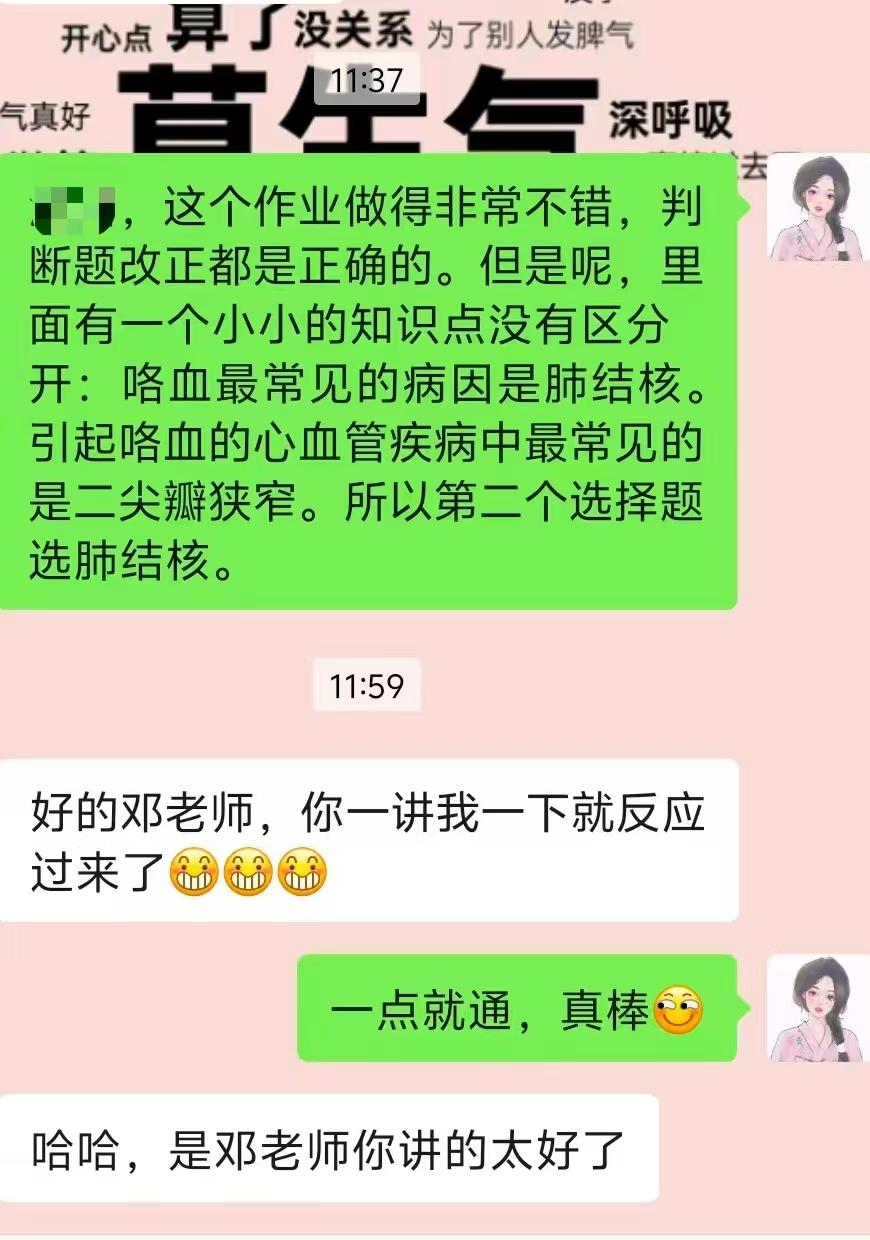Open sender's avatar beside the homework feedback message

(817, 207)
